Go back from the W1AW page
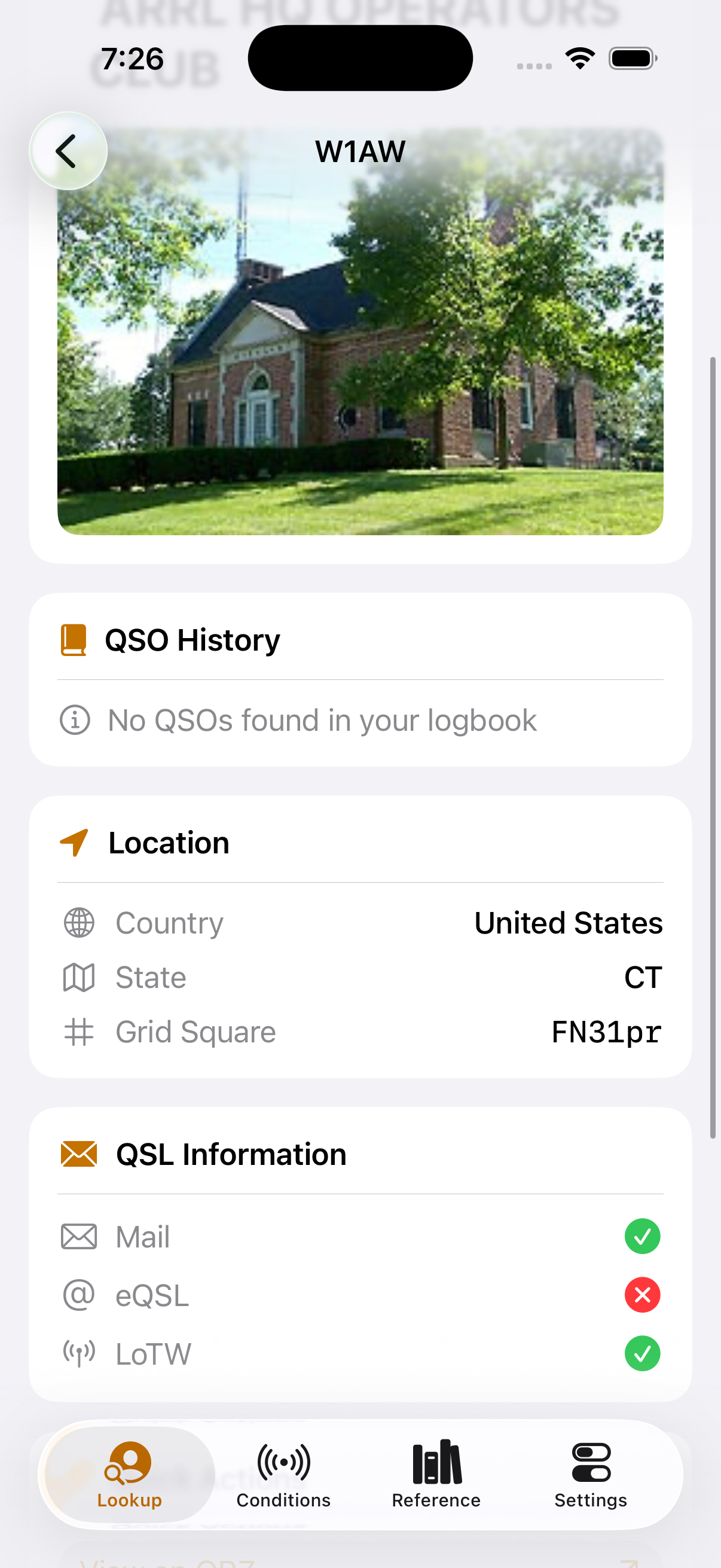Screen dimensions: 721x1568 point(68,151)
